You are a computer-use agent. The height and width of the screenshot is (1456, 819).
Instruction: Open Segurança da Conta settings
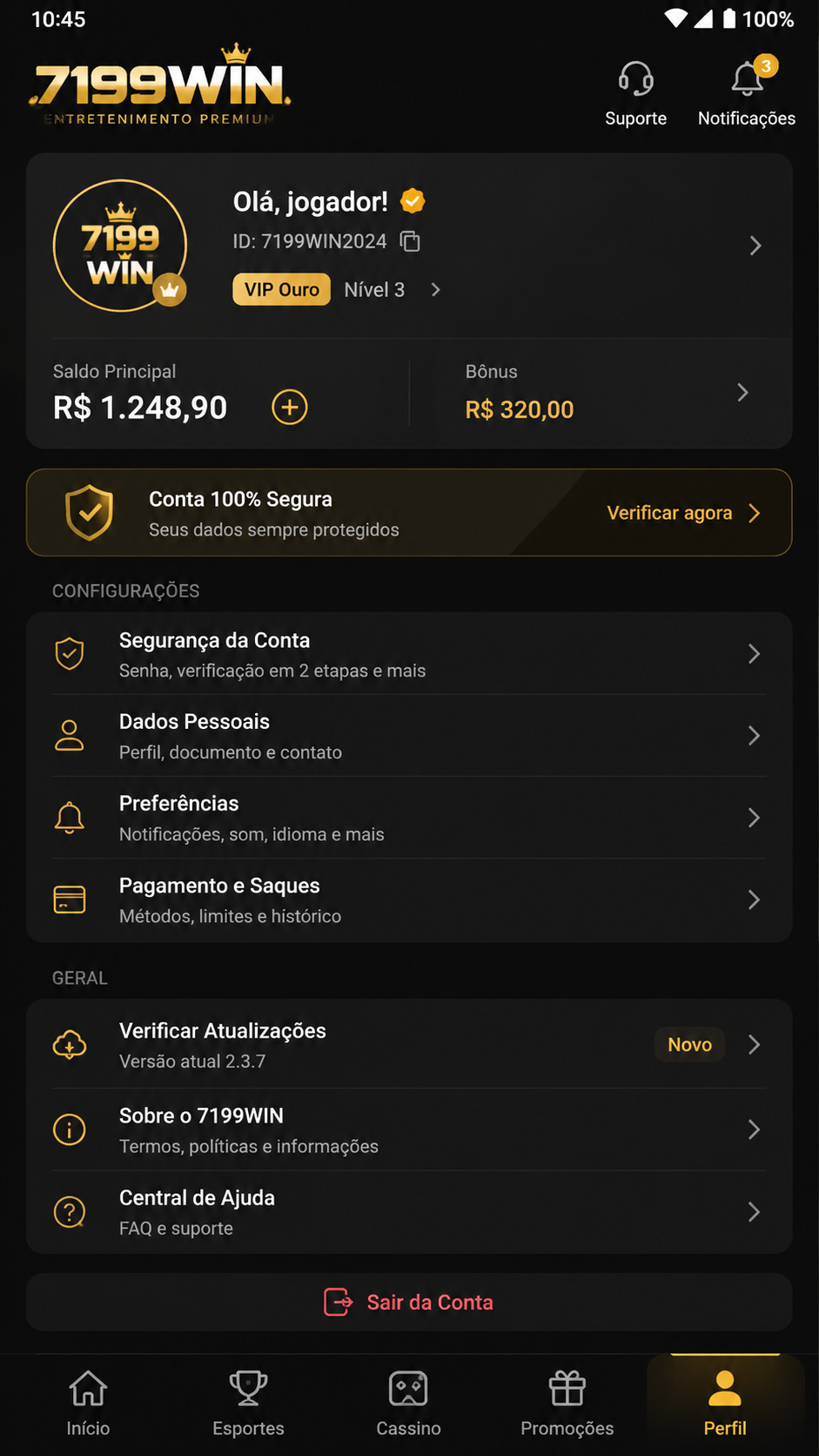(409, 654)
